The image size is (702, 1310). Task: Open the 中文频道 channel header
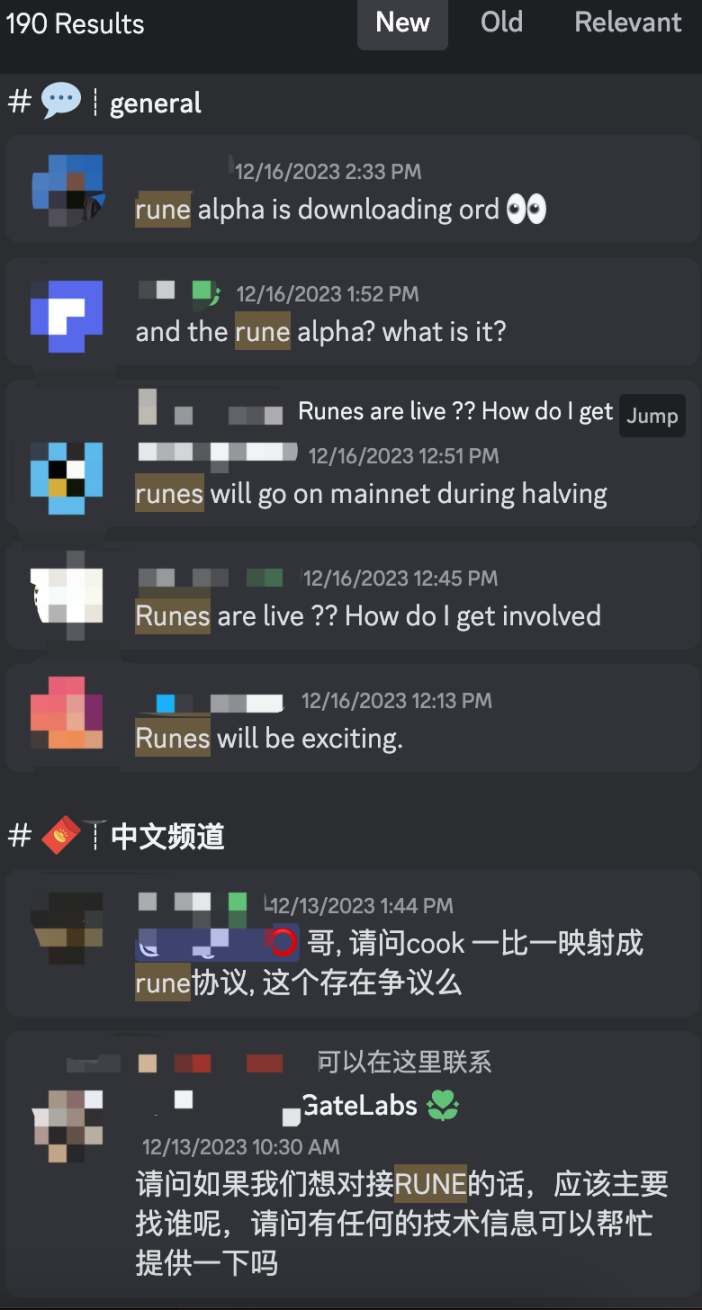(x=167, y=836)
